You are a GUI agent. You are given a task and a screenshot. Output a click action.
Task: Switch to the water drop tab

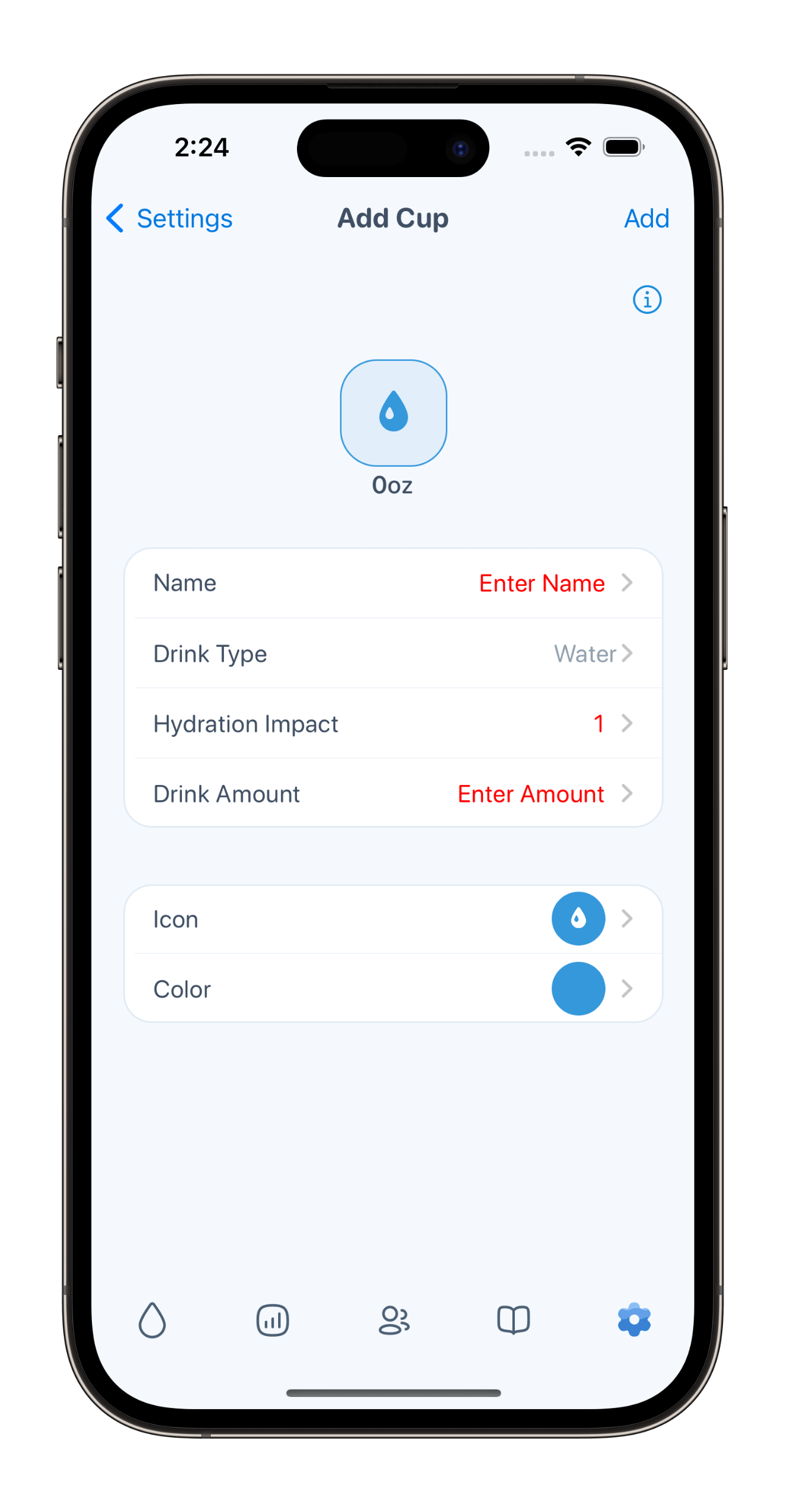pyautogui.click(x=152, y=1320)
